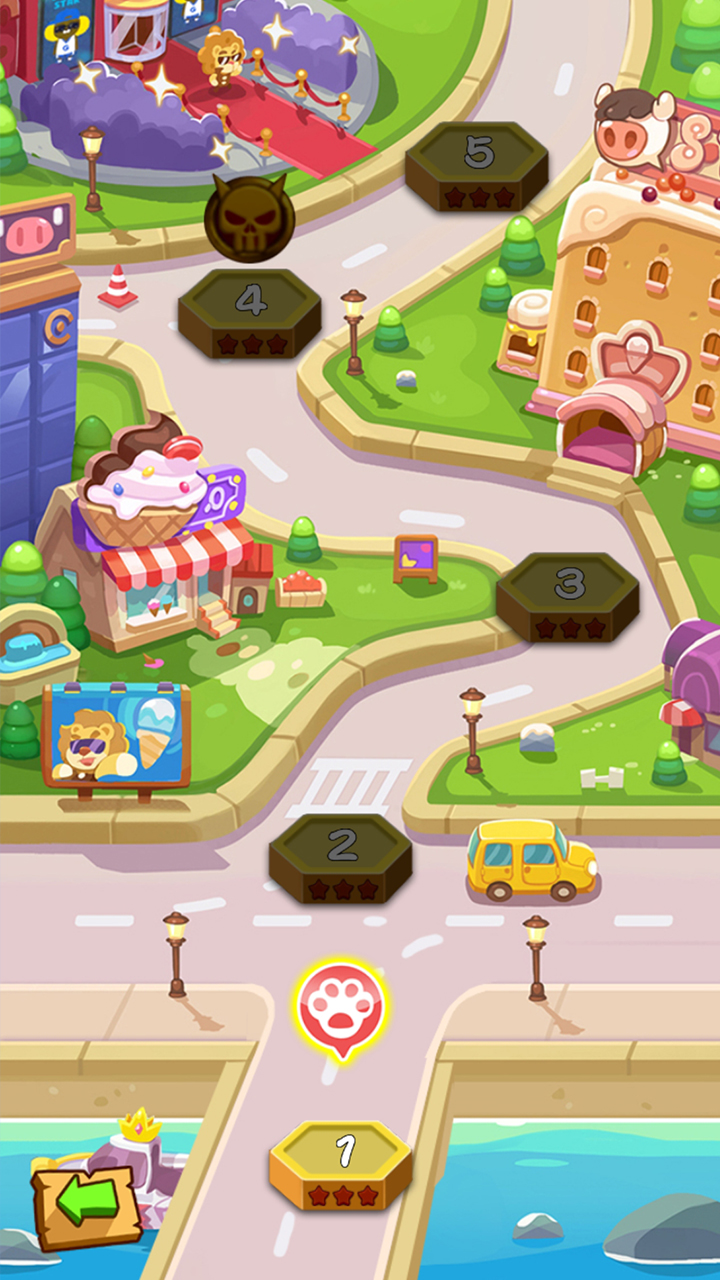The width and height of the screenshot is (720, 1280).
Task: Go back using the green arrow sign
Action: coord(87,1204)
